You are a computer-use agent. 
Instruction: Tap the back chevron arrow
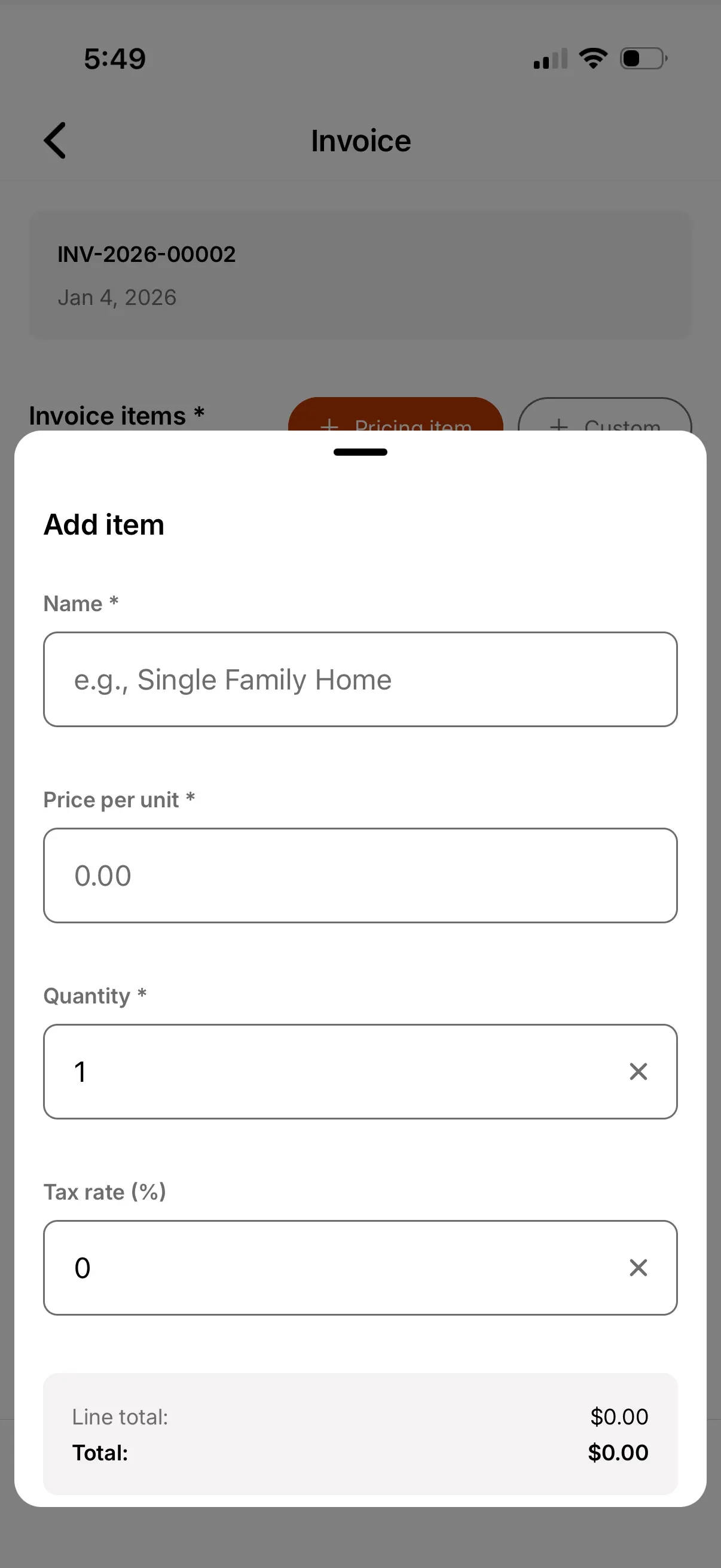[x=56, y=141]
